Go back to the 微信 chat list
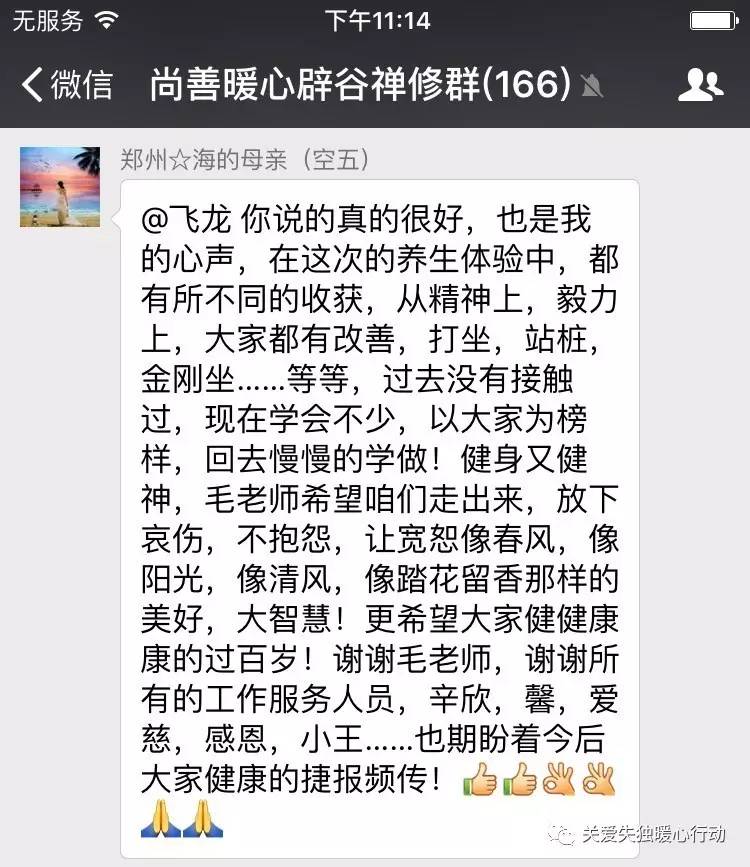 (x=66, y=85)
